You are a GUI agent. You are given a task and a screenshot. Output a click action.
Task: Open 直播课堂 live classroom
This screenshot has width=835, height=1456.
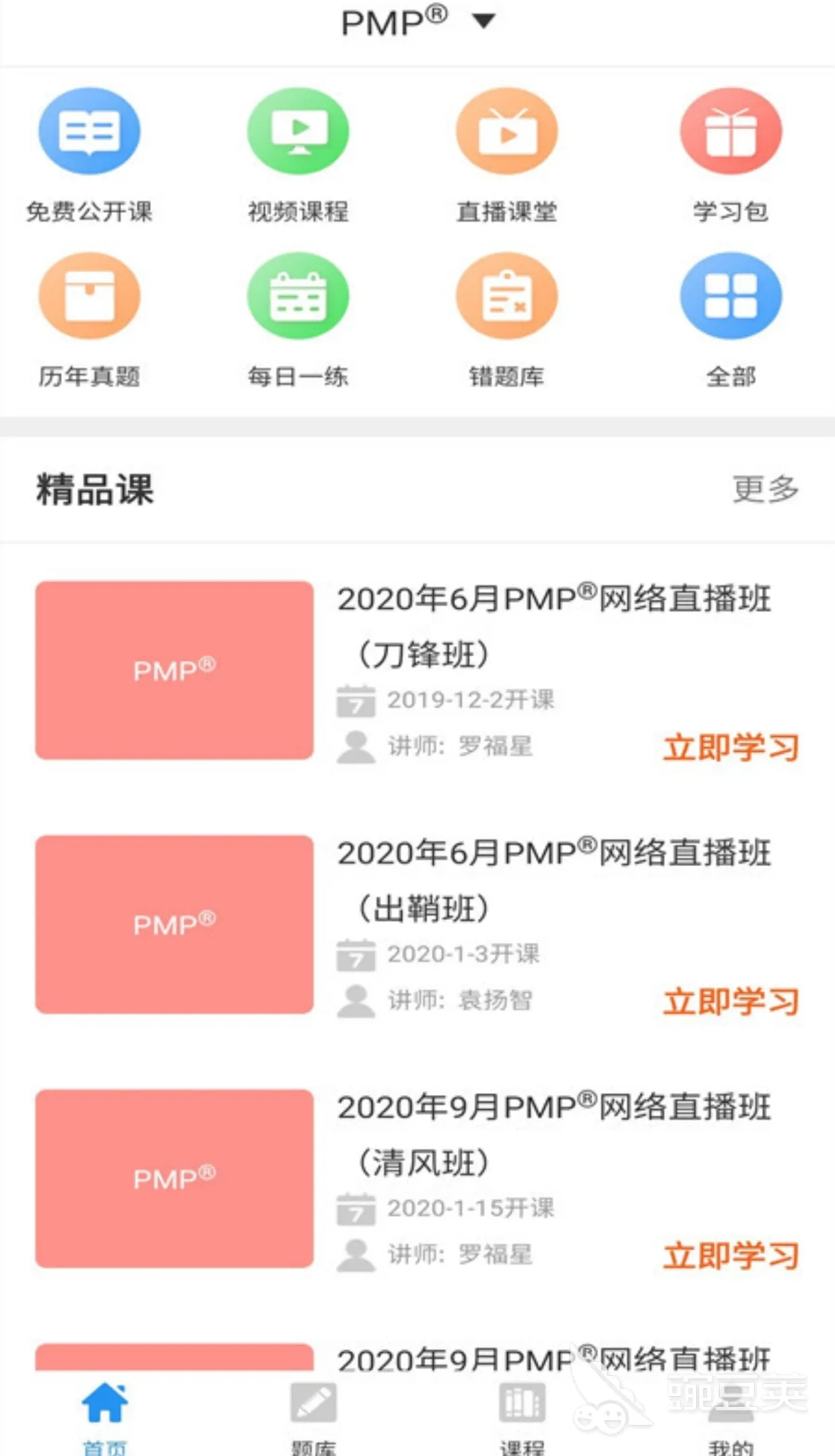506,156
